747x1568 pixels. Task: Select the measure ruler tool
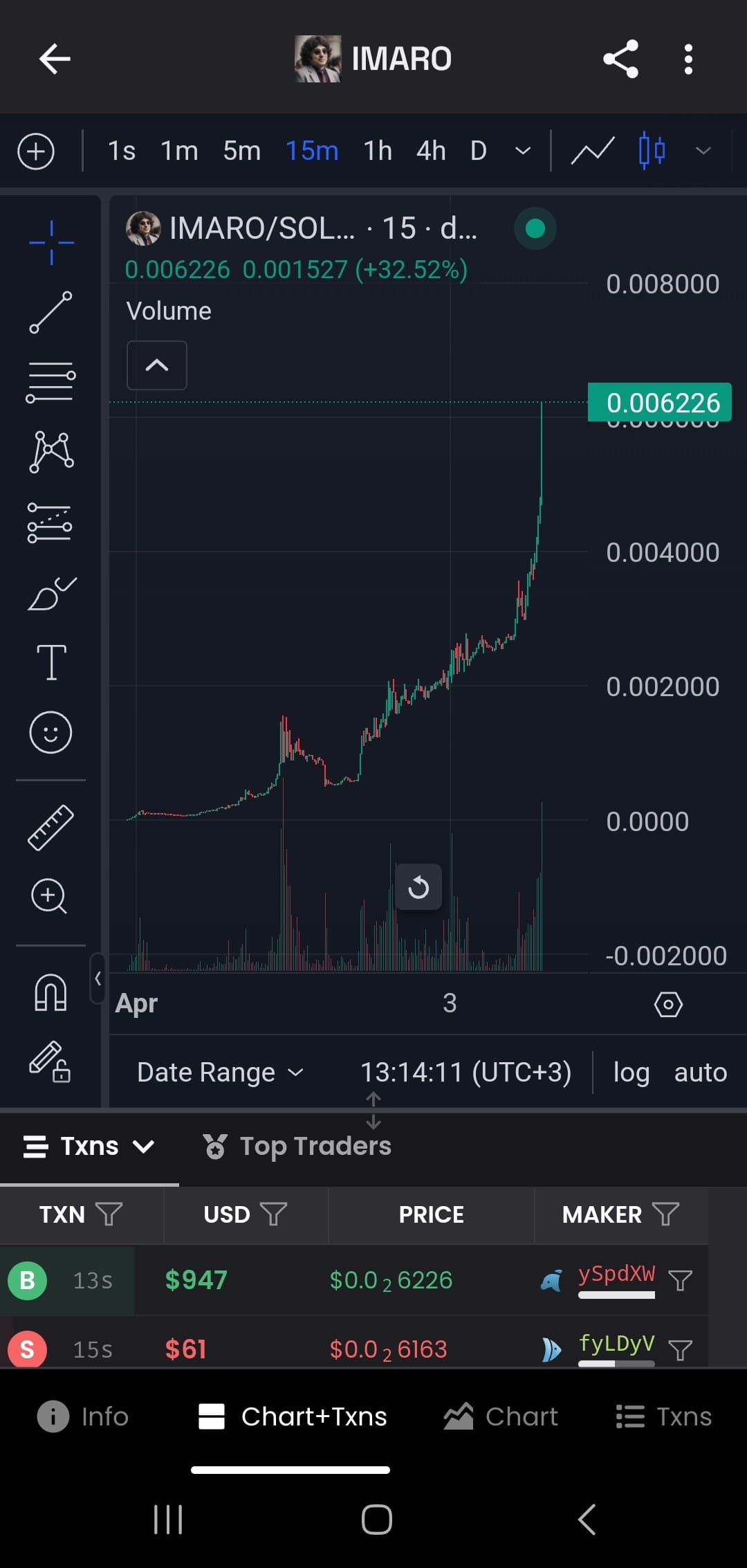[x=50, y=827]
